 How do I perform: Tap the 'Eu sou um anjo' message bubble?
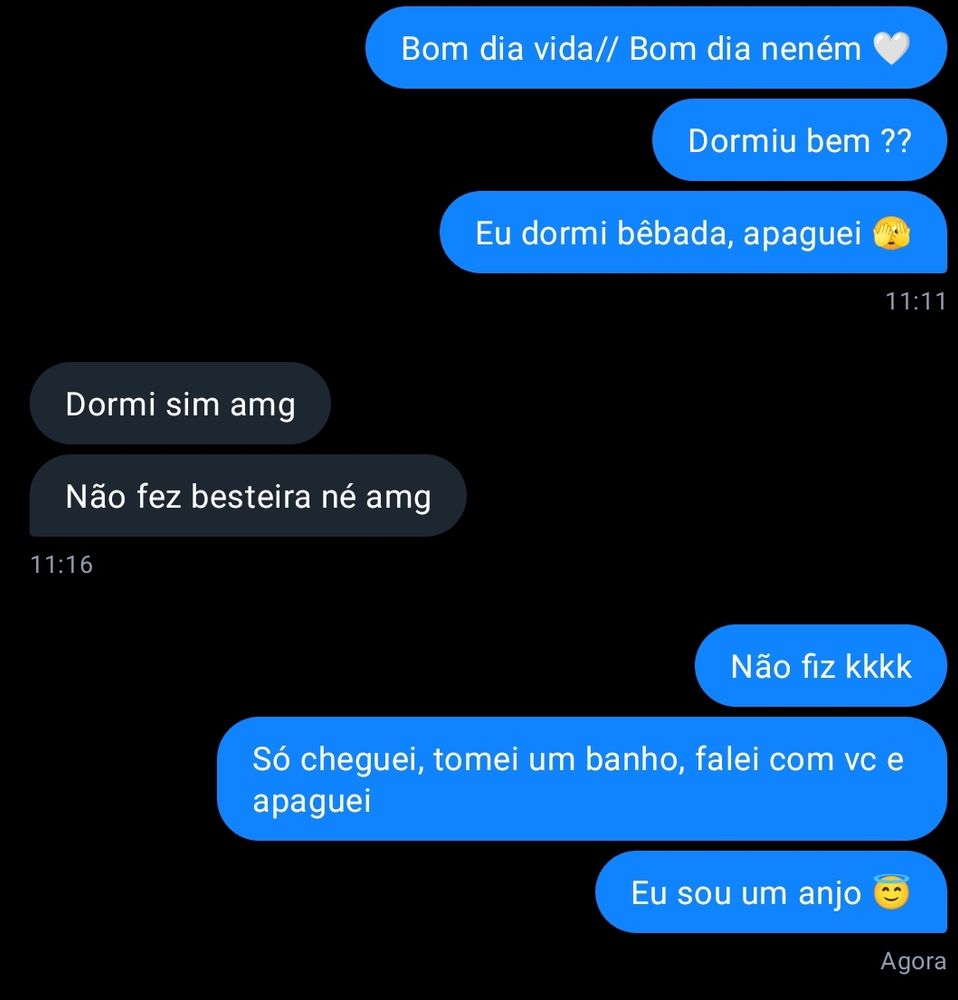click(770, 892)
